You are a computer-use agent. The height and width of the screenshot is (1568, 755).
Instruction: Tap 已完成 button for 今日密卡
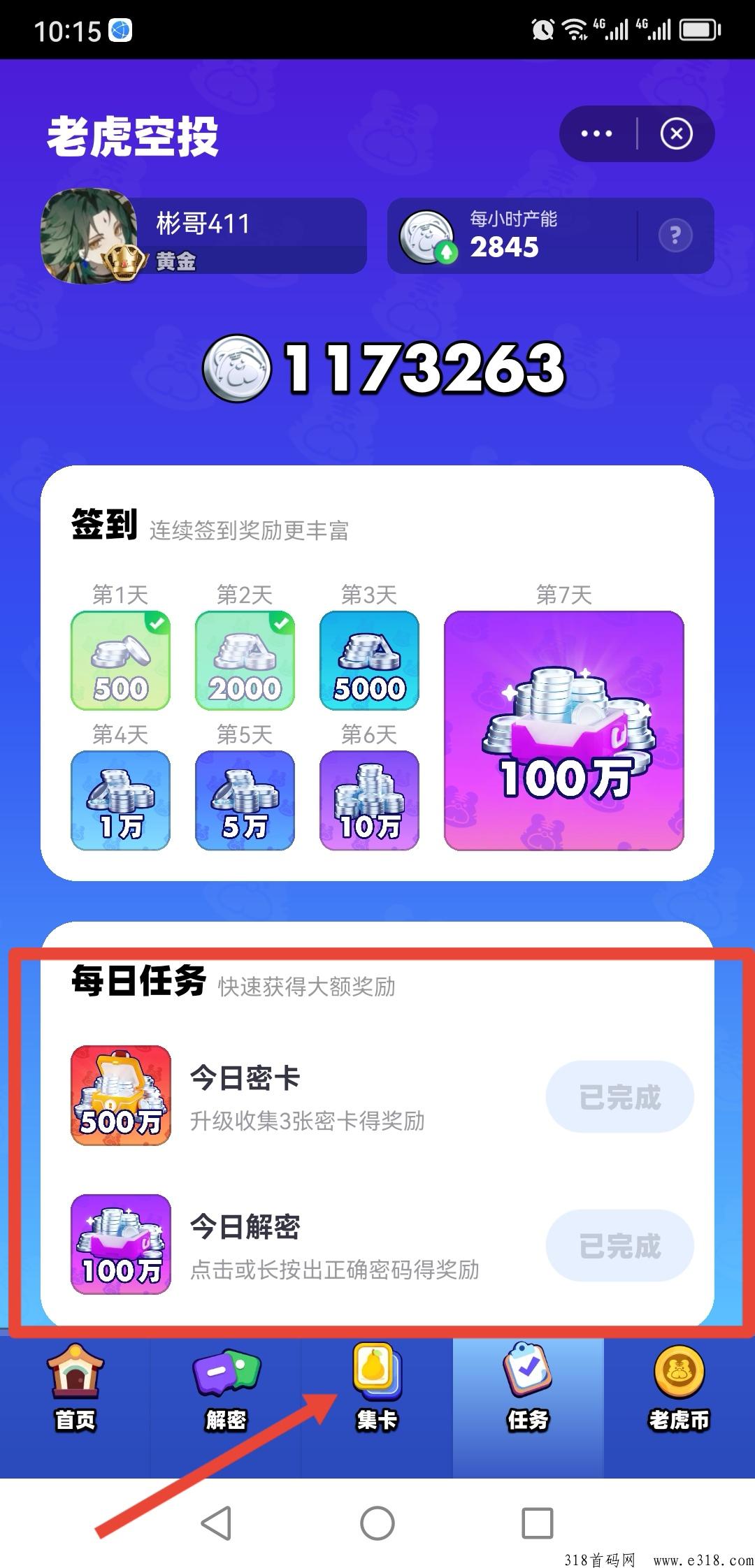(x=619, y=1096)
